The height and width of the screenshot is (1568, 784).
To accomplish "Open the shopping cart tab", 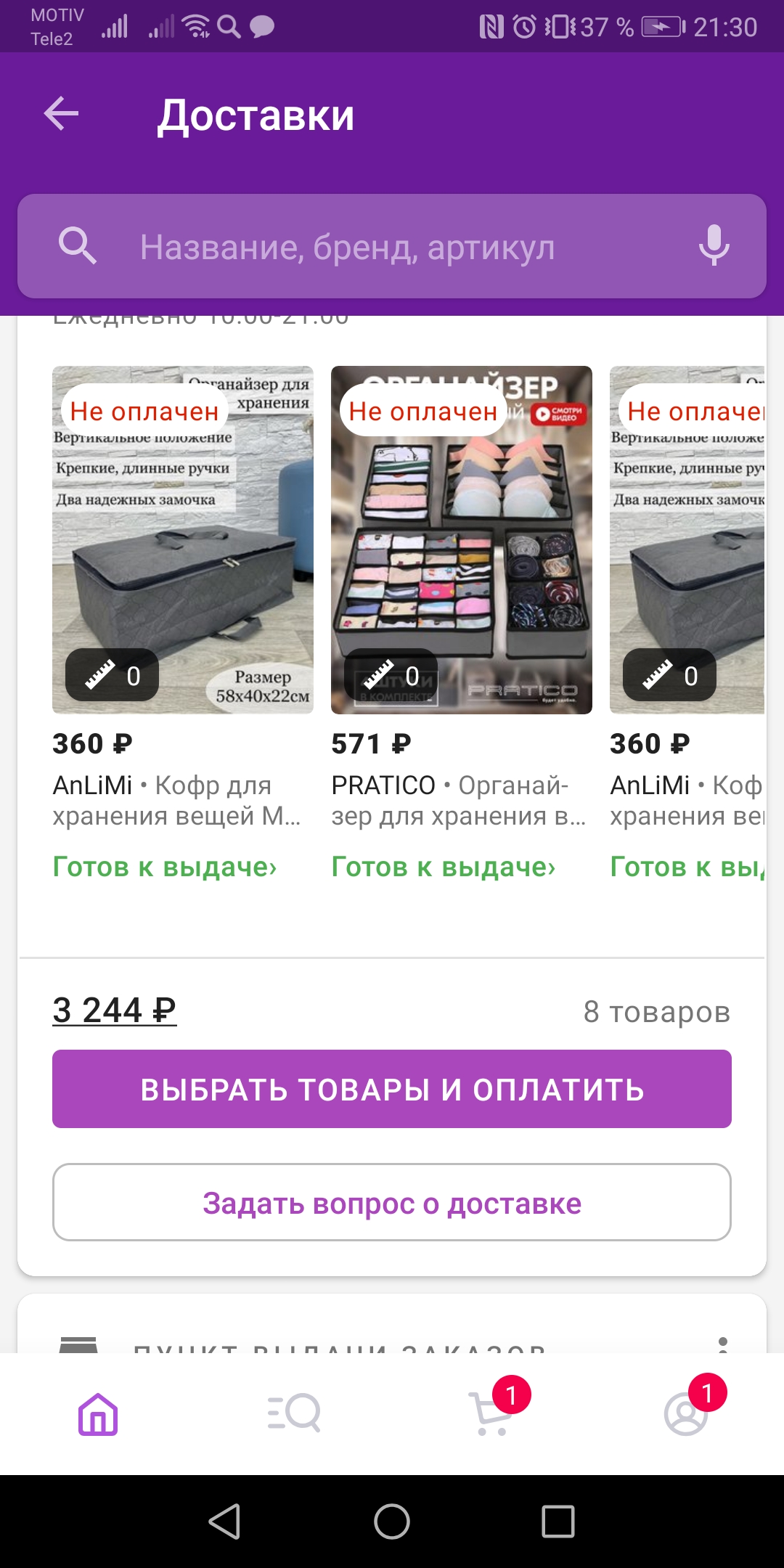I will [491, 1414].
